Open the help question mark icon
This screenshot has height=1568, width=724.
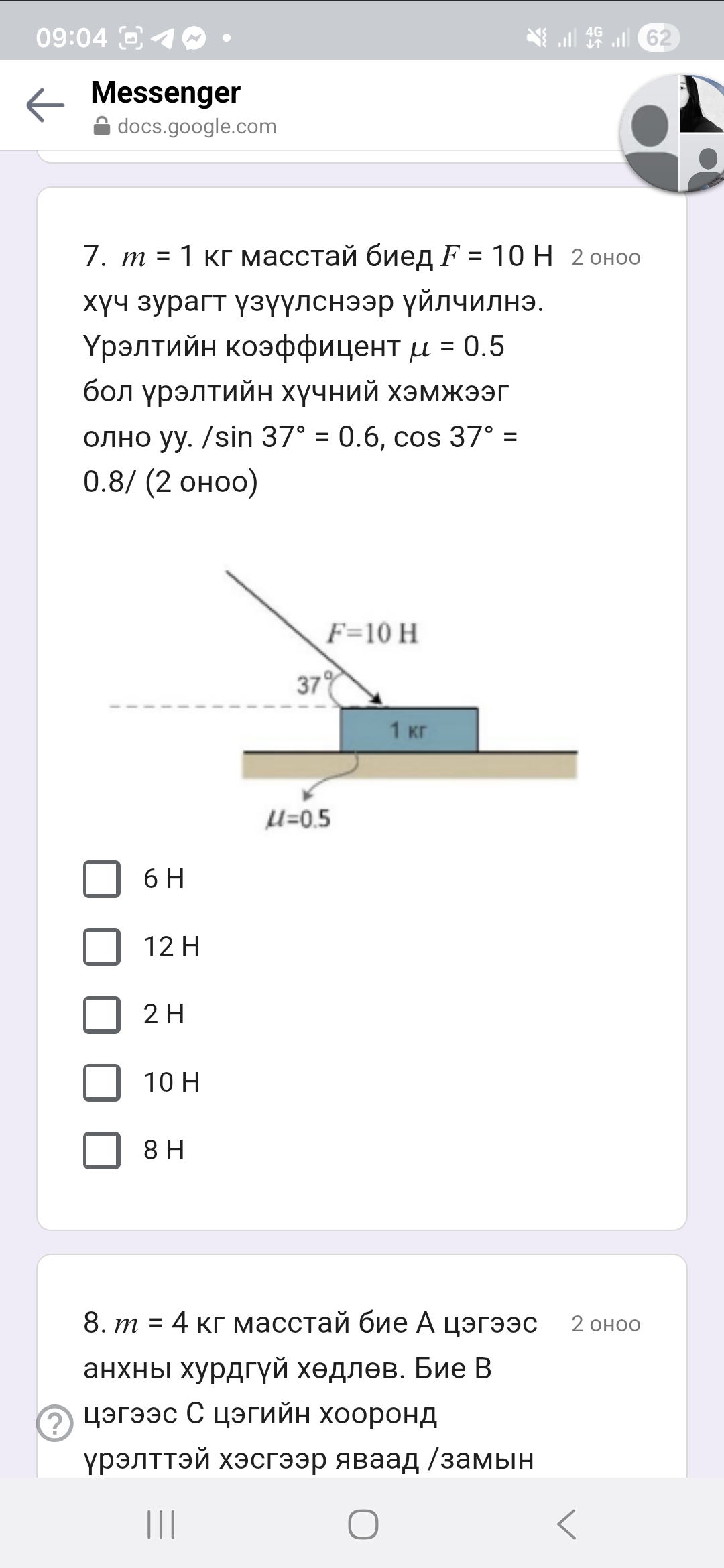pos(55,1423)
